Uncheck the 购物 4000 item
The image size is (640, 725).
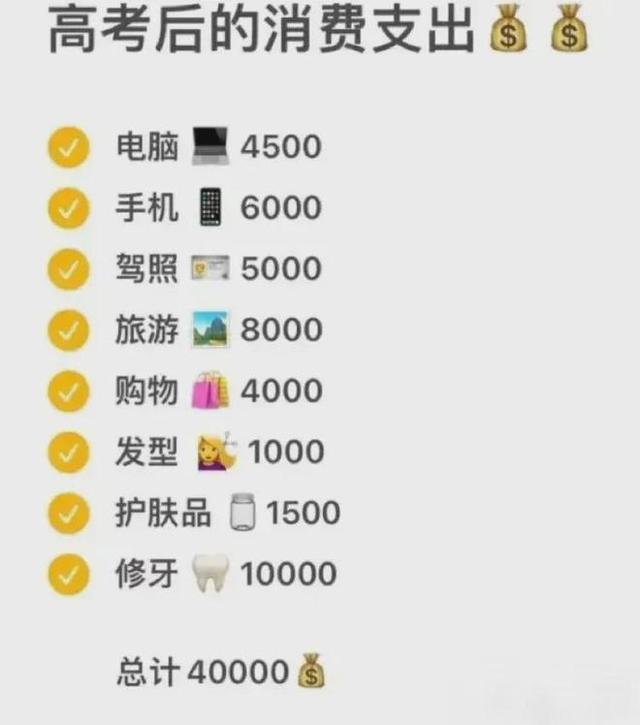tap(69, 391)
